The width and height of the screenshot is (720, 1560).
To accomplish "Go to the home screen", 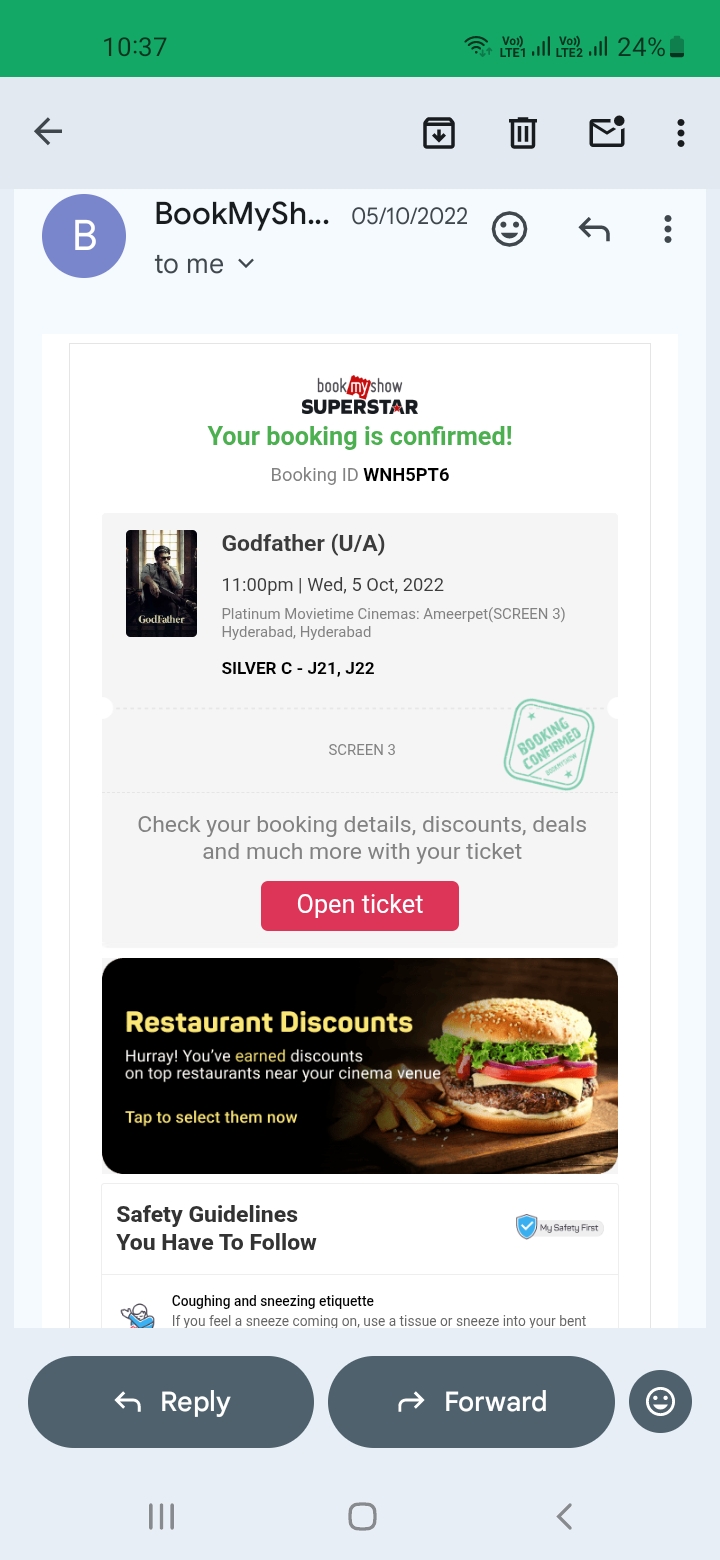I will tap(362, 1517).
